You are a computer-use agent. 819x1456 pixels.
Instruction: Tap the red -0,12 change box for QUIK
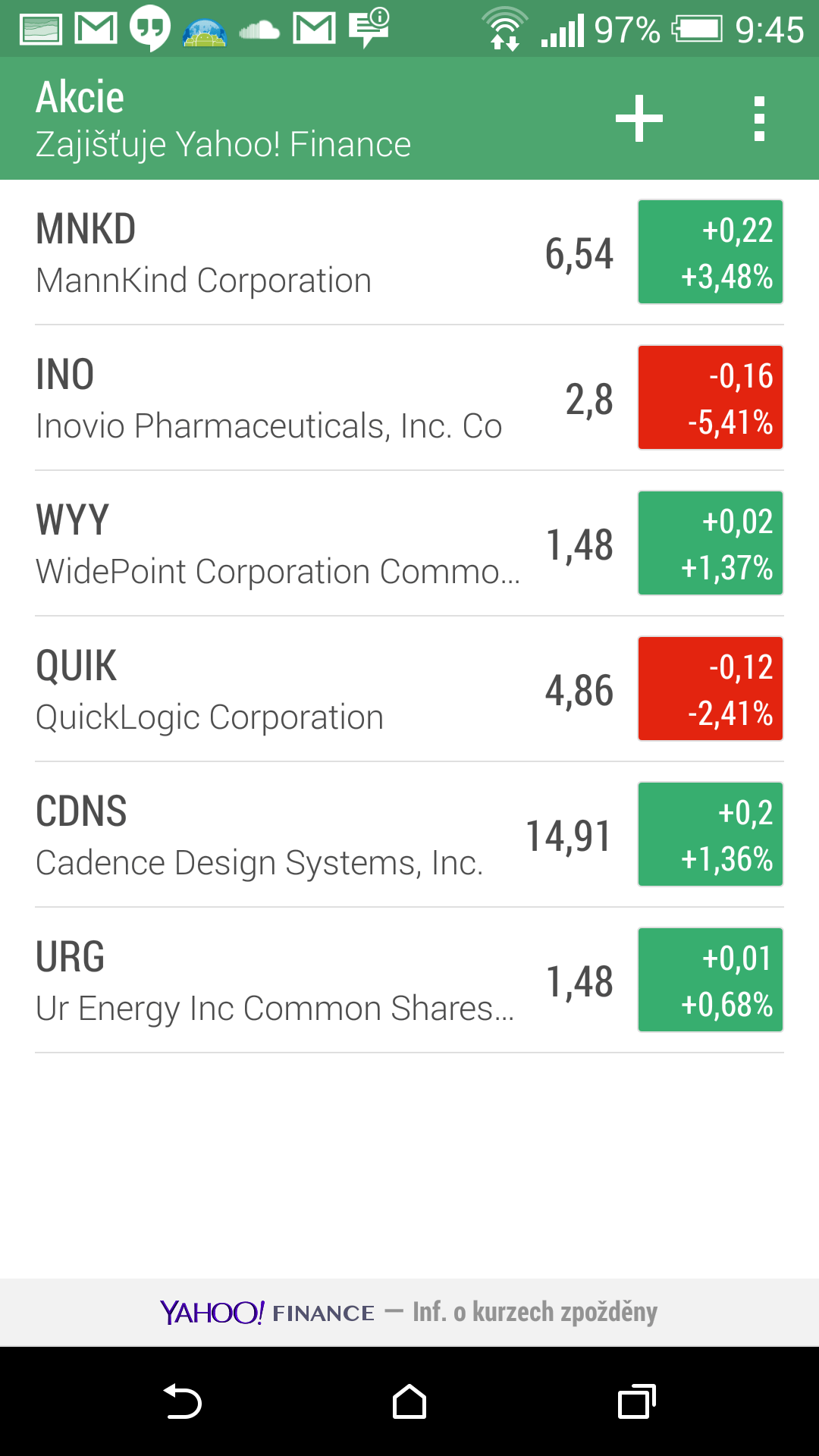[711, 689]
